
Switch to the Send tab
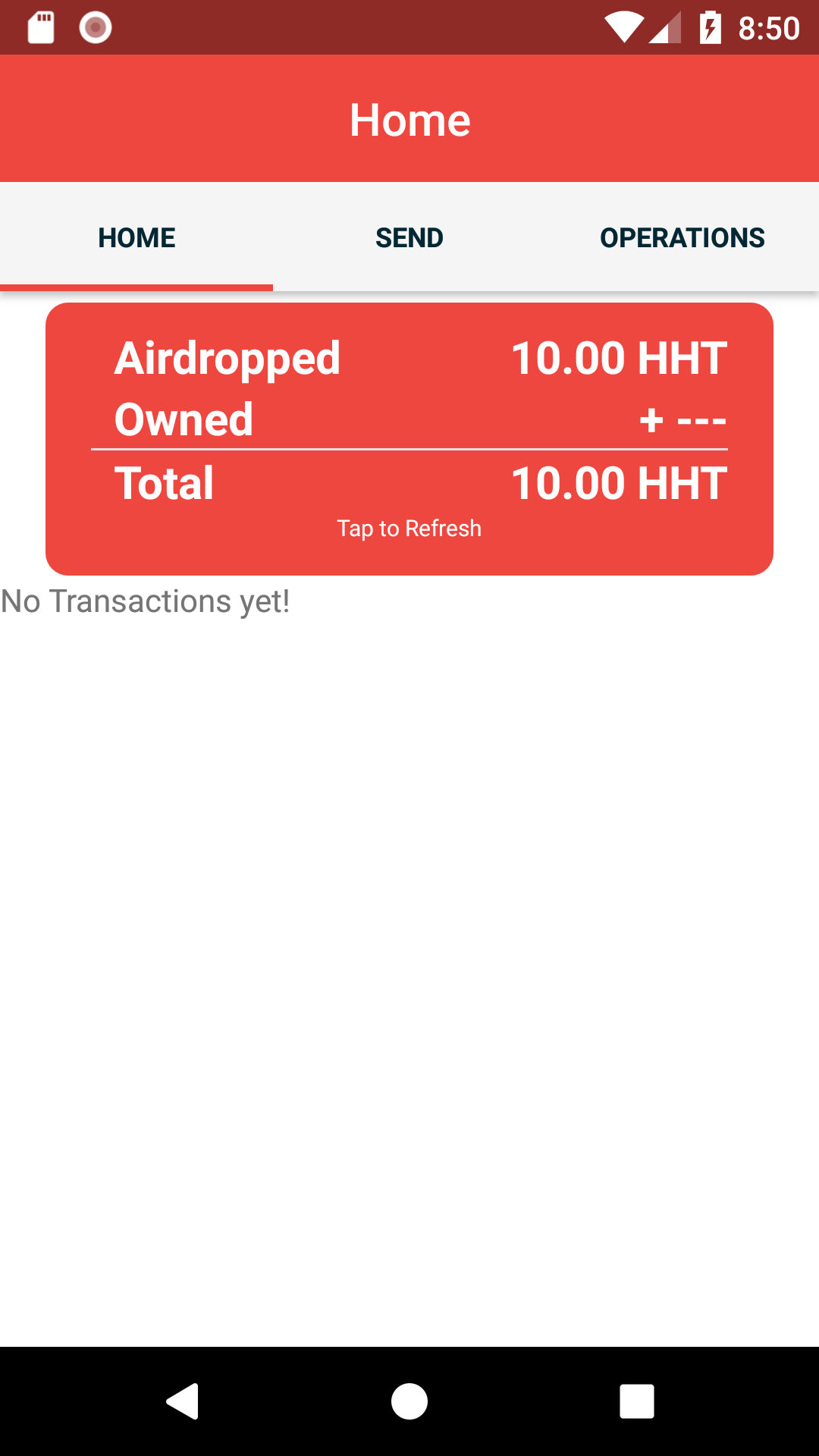coord(409,237)
